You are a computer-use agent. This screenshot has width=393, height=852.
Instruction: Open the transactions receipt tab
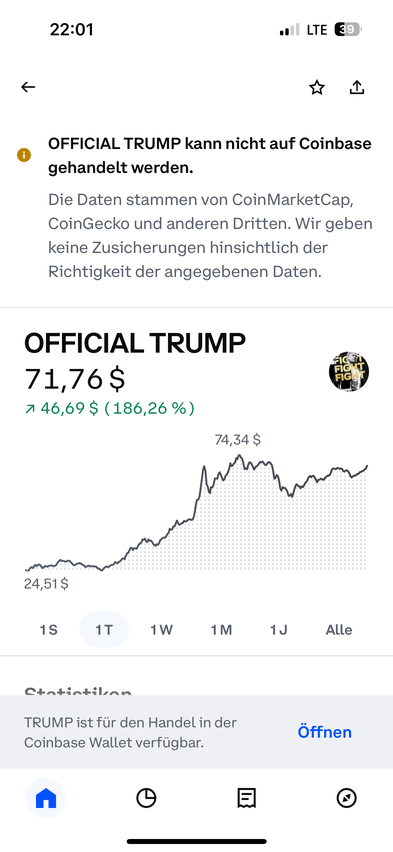coord(246,798)
